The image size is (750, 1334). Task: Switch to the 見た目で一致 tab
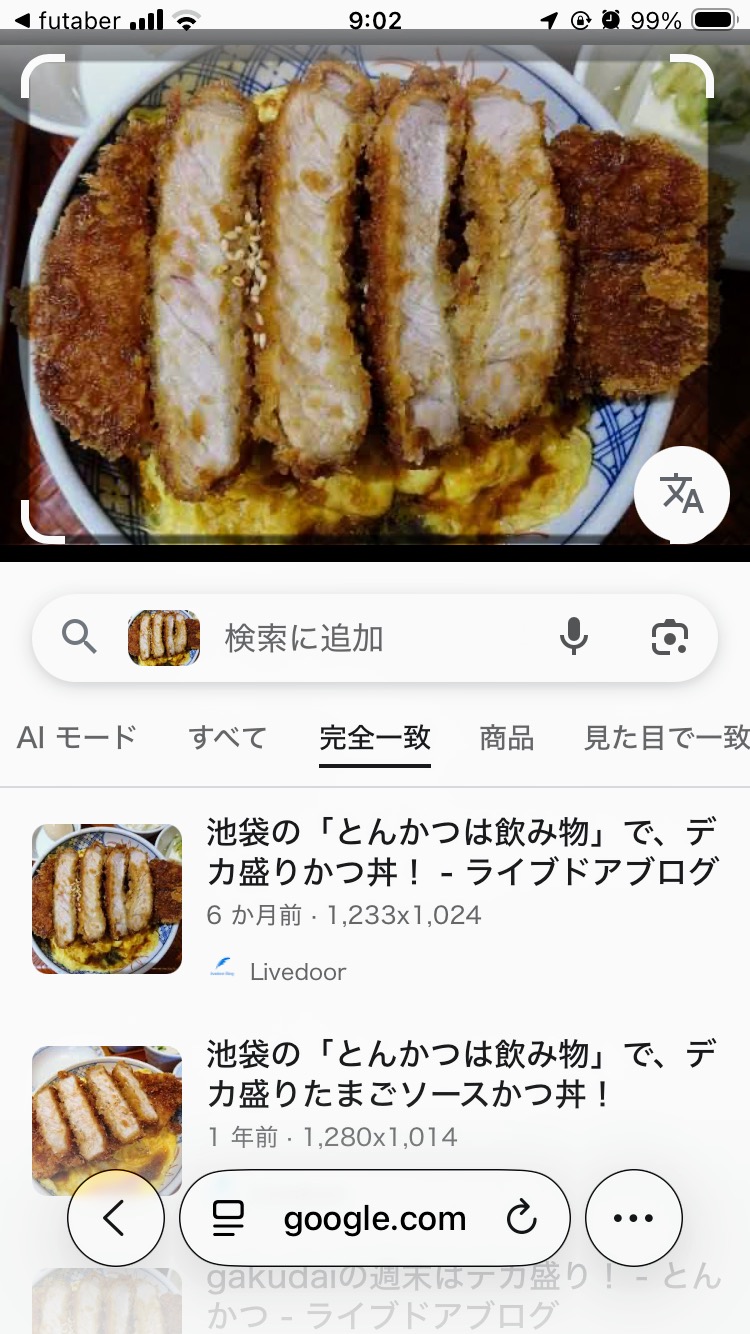pyautogui.click(x=666, y=738)
